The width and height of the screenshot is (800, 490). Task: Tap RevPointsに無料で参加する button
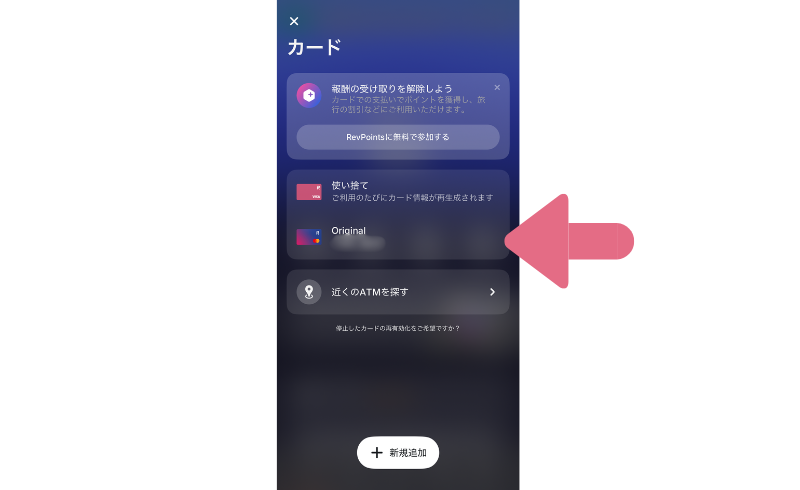pos(398,137)
